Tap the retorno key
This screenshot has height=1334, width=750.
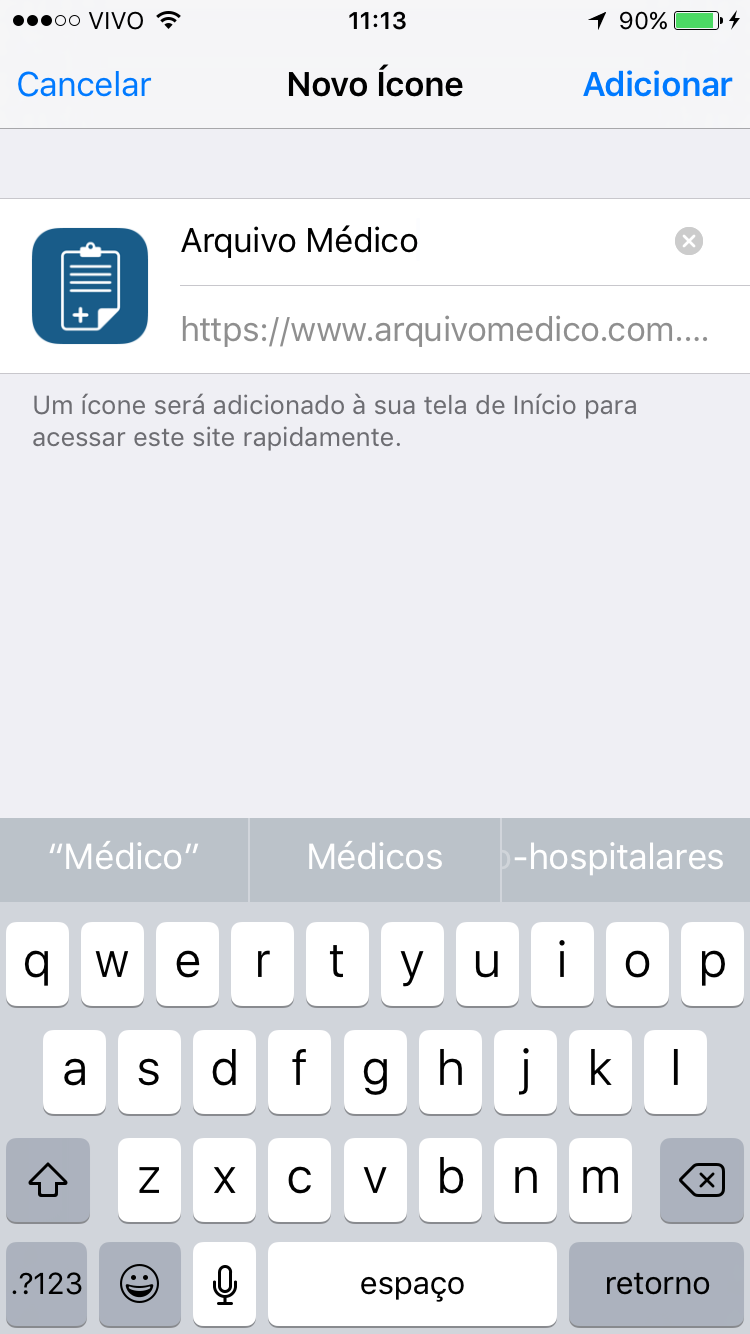pyautogui.click(x=657, y=1284)
